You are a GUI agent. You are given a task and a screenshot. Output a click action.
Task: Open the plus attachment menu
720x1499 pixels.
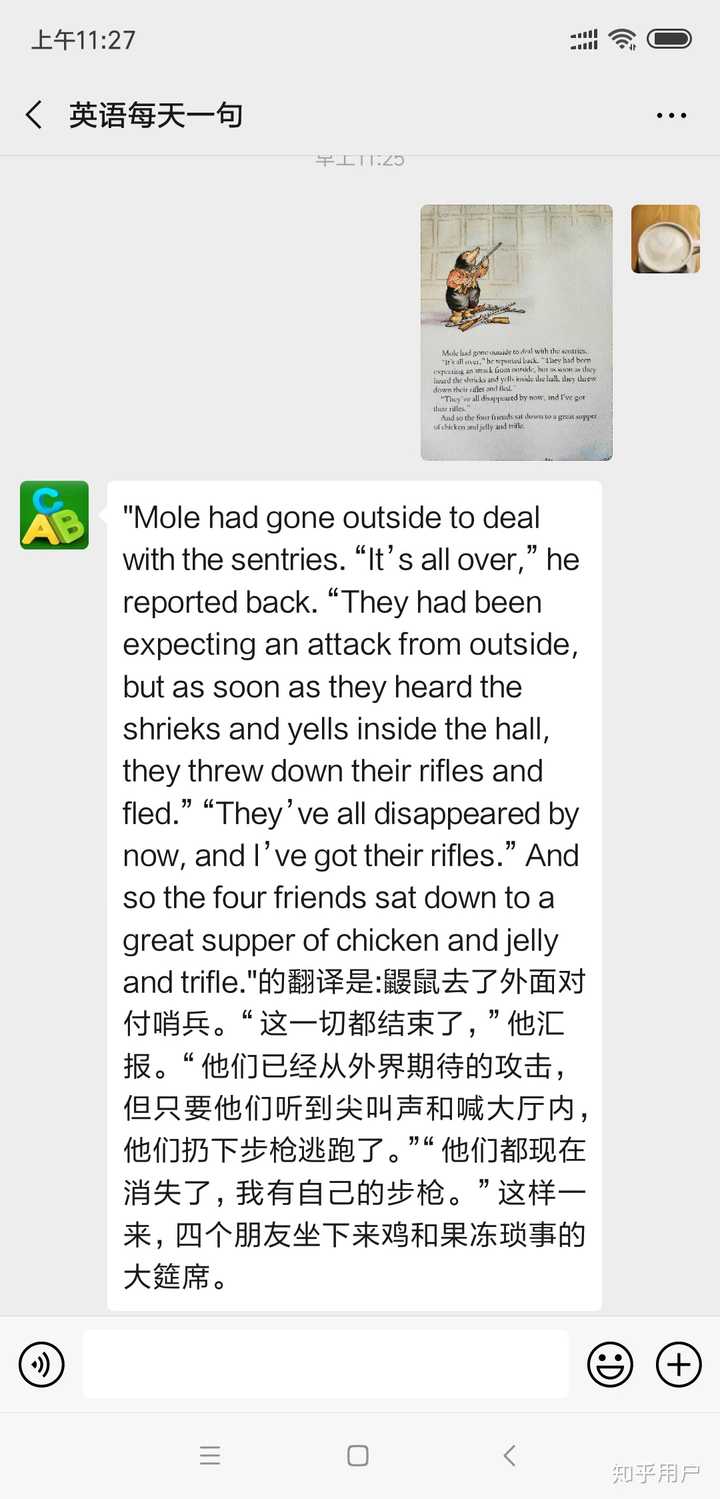click(x=678, y=1364)
